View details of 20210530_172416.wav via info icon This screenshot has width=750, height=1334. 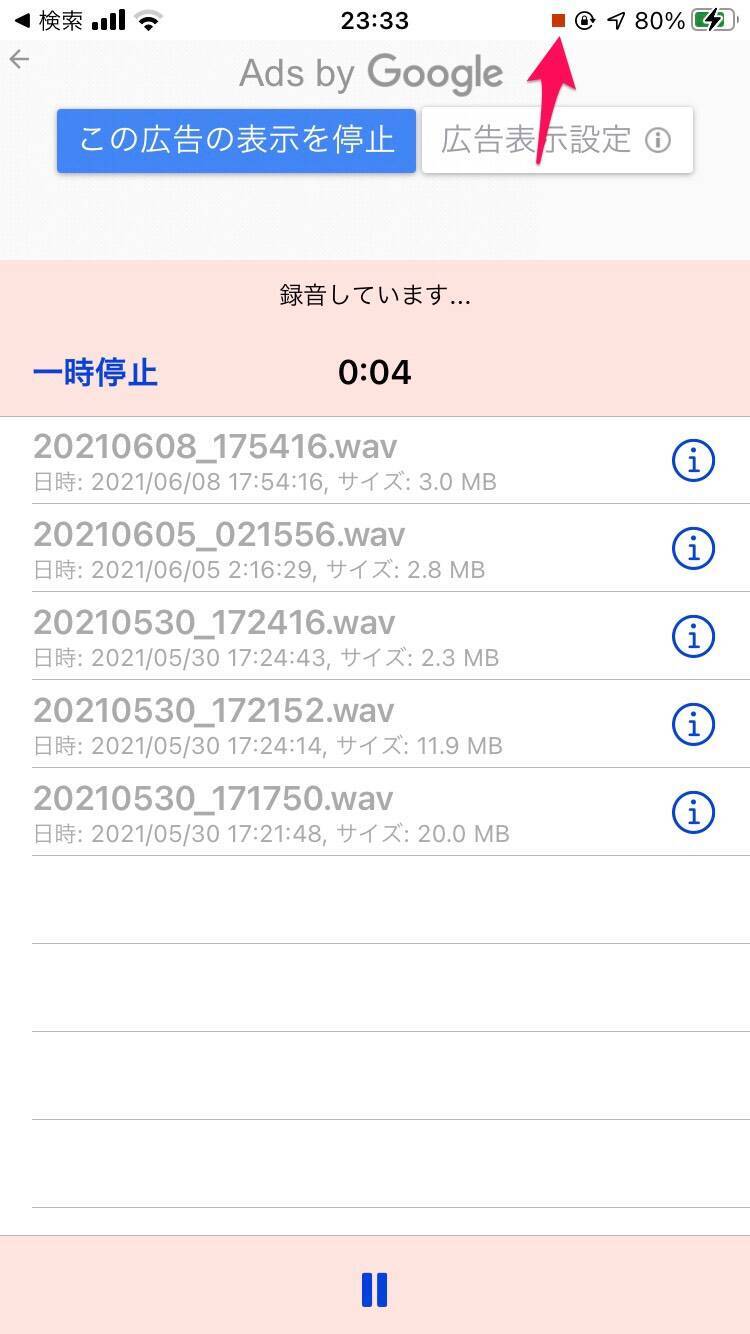point(693,636)
